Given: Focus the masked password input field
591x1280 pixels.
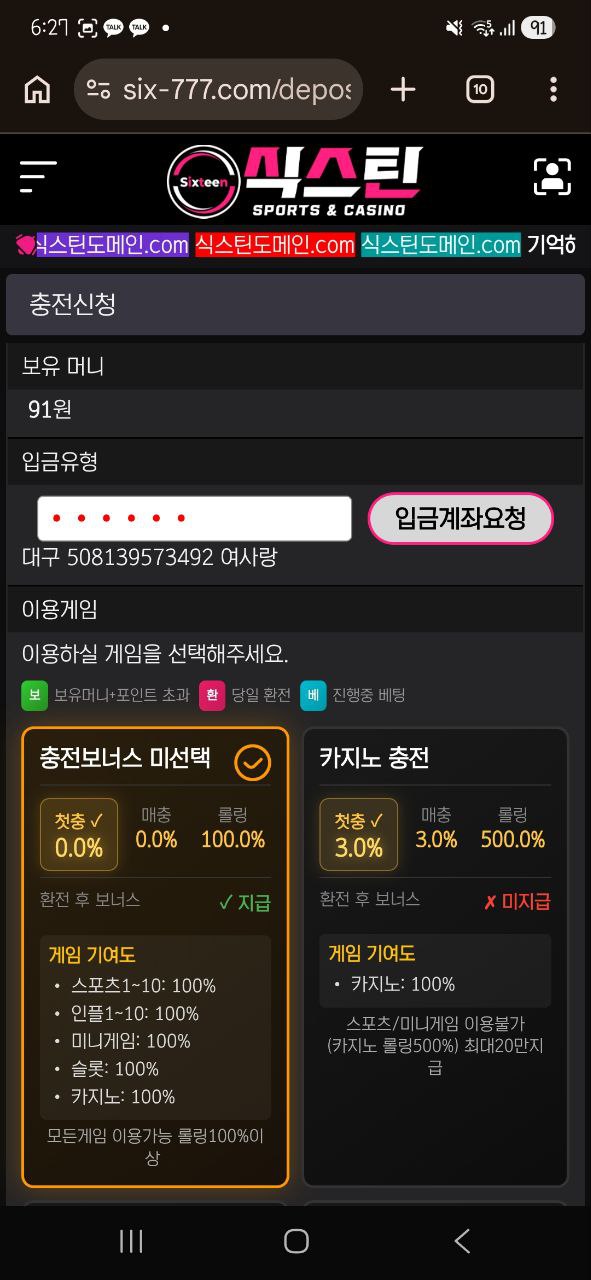Looking at the screenshot, I should 194,518.
